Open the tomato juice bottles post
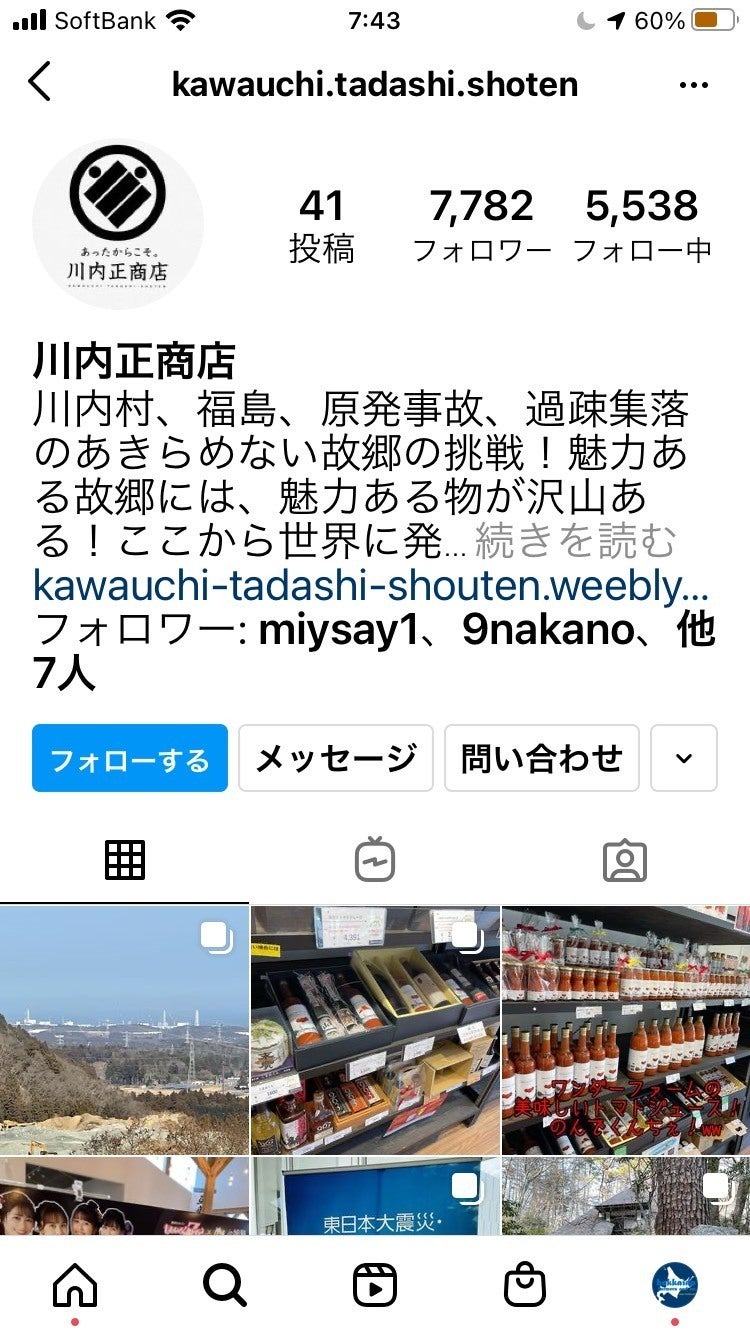 coord(626,1030)
